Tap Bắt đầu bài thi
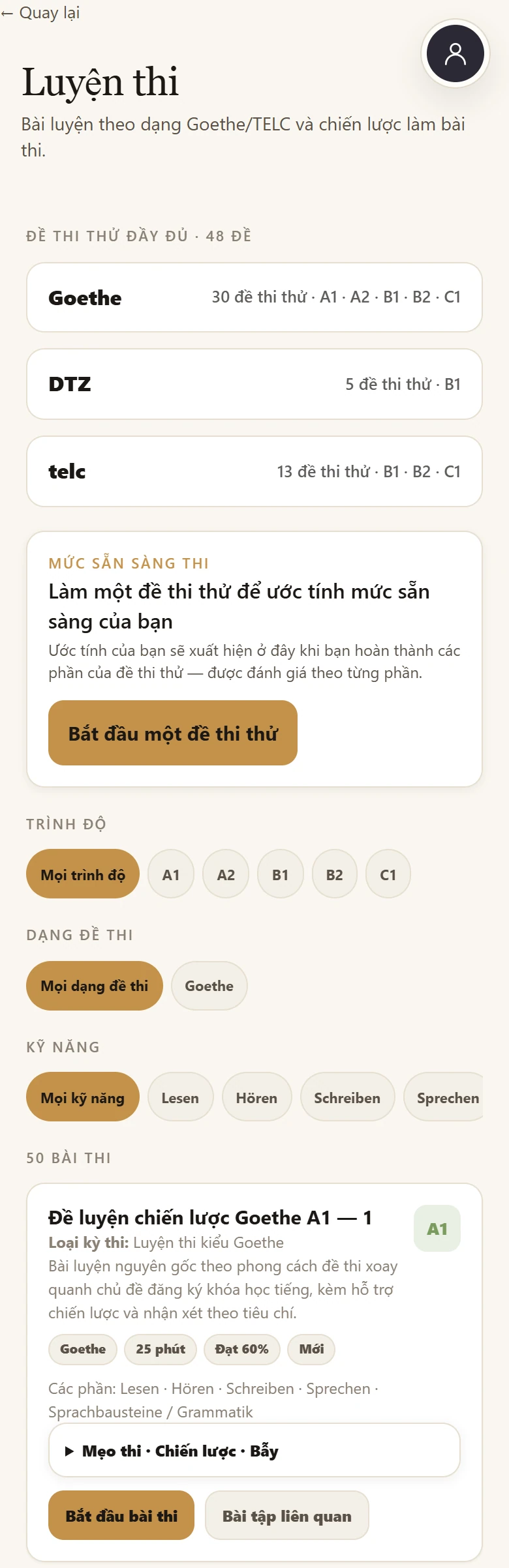Image resolution: width=509 pixels, height=1568 pixels. (121, 1516)
